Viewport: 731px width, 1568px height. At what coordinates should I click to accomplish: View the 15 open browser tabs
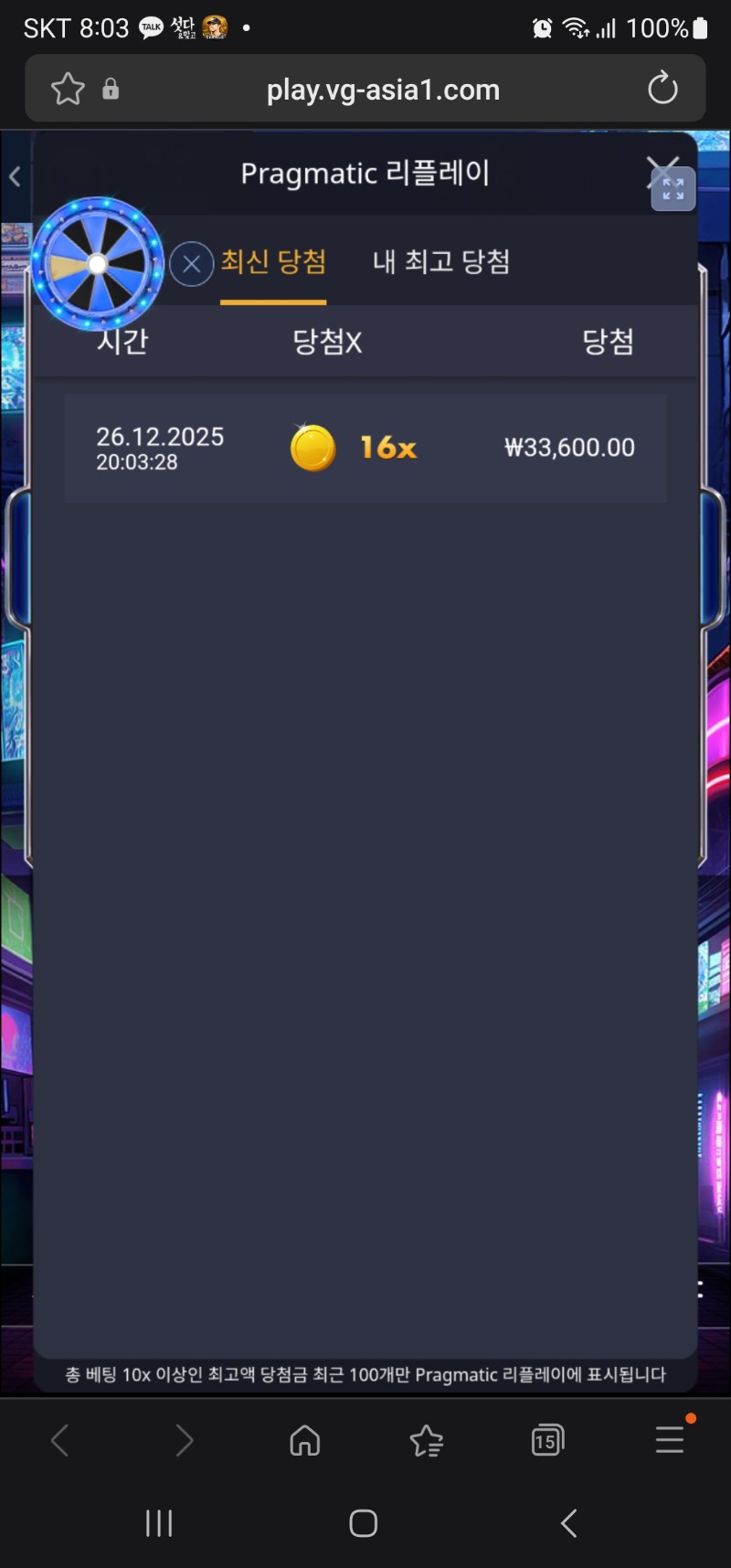click(547, 1441)
